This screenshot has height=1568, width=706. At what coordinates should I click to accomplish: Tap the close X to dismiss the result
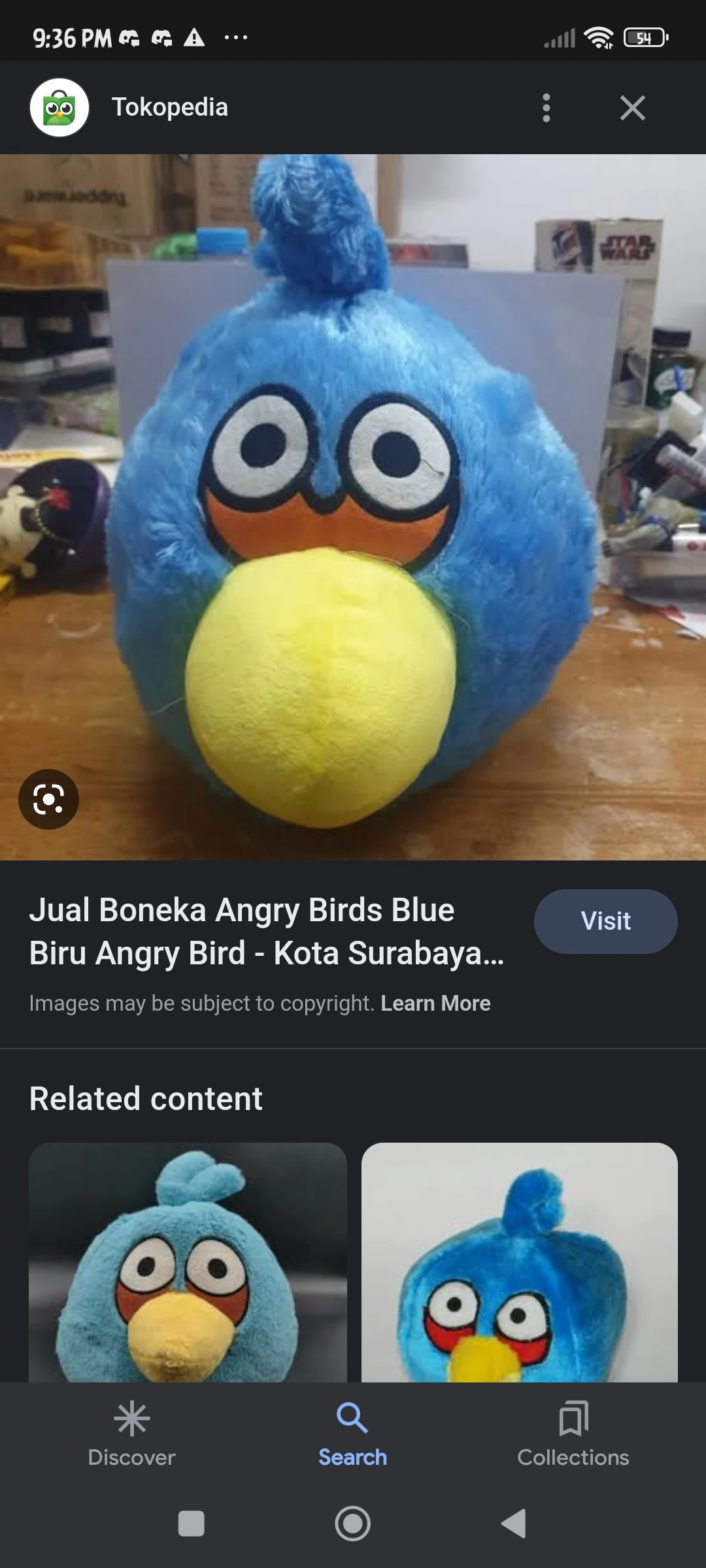(631, 108)
